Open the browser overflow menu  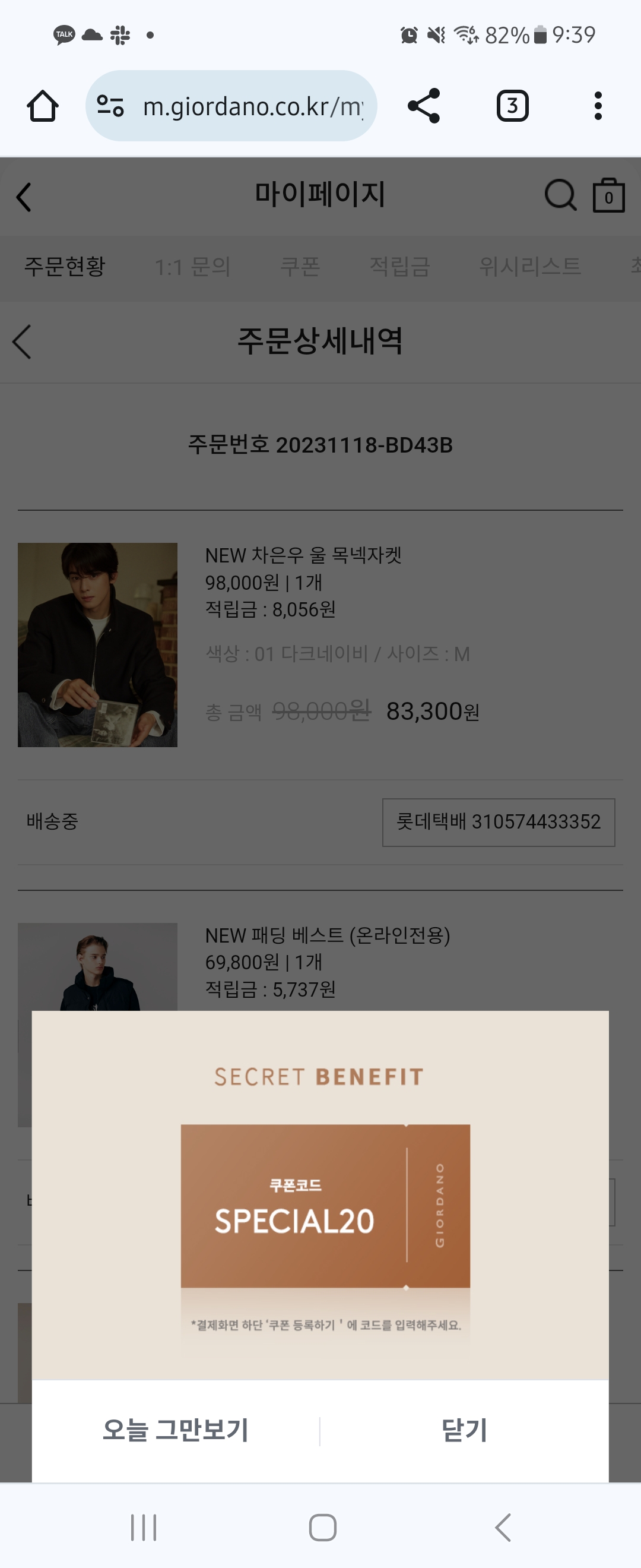[598, 106]
